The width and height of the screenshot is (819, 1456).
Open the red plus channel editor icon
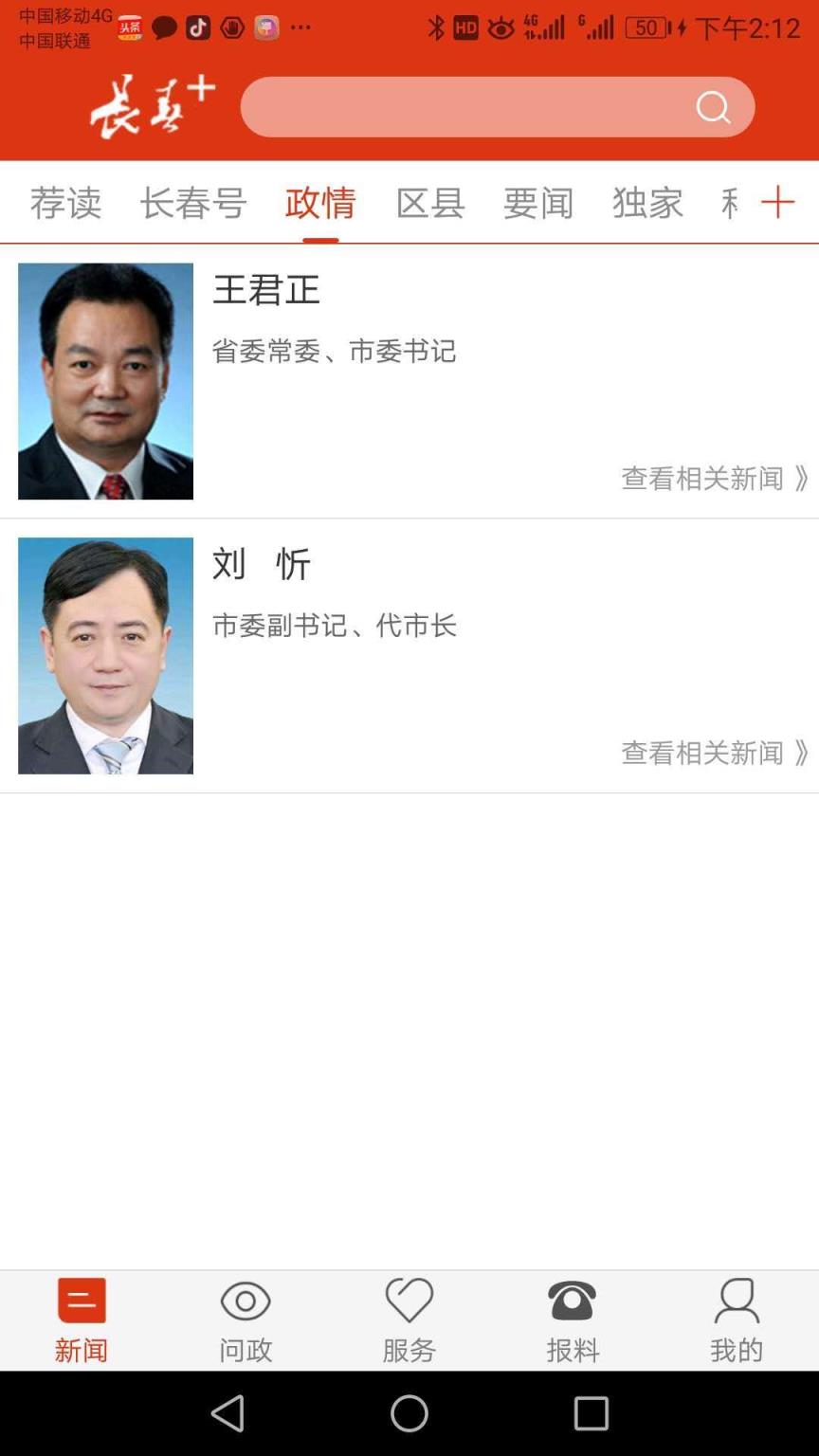click(x=779, y=202)
